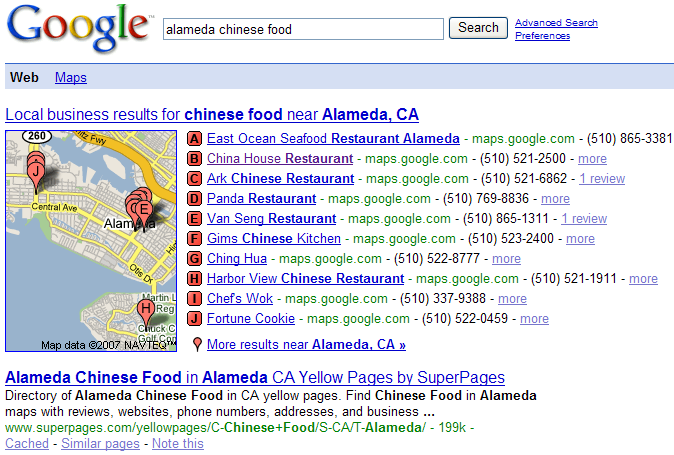Open local business results heading link

(212, 114)
